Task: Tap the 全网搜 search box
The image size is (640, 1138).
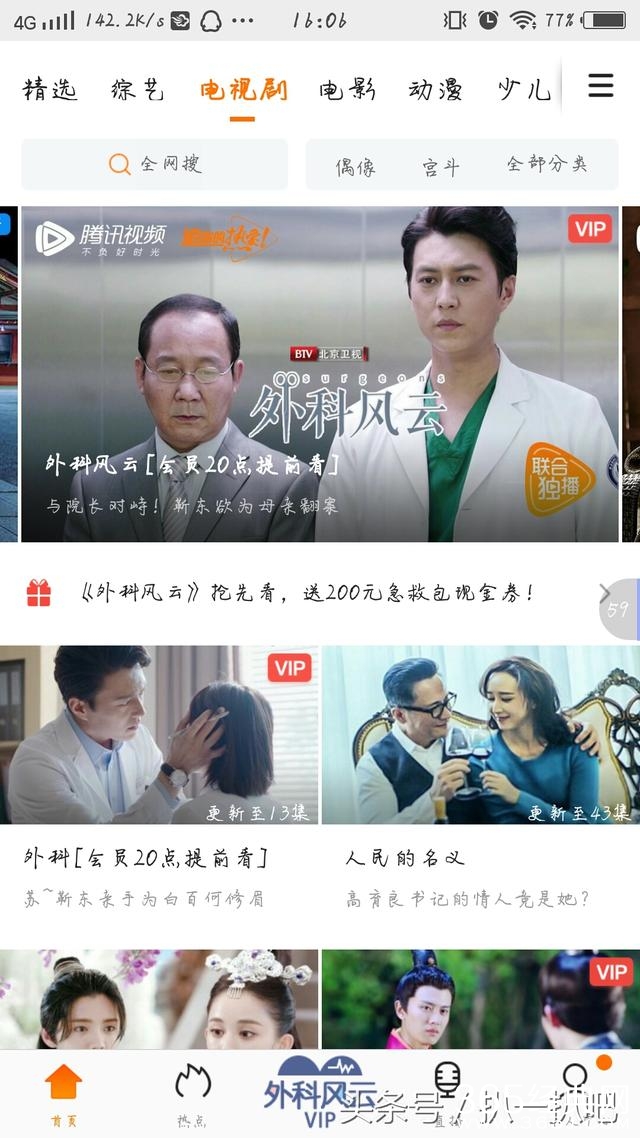Action: (x=155, y=164)
